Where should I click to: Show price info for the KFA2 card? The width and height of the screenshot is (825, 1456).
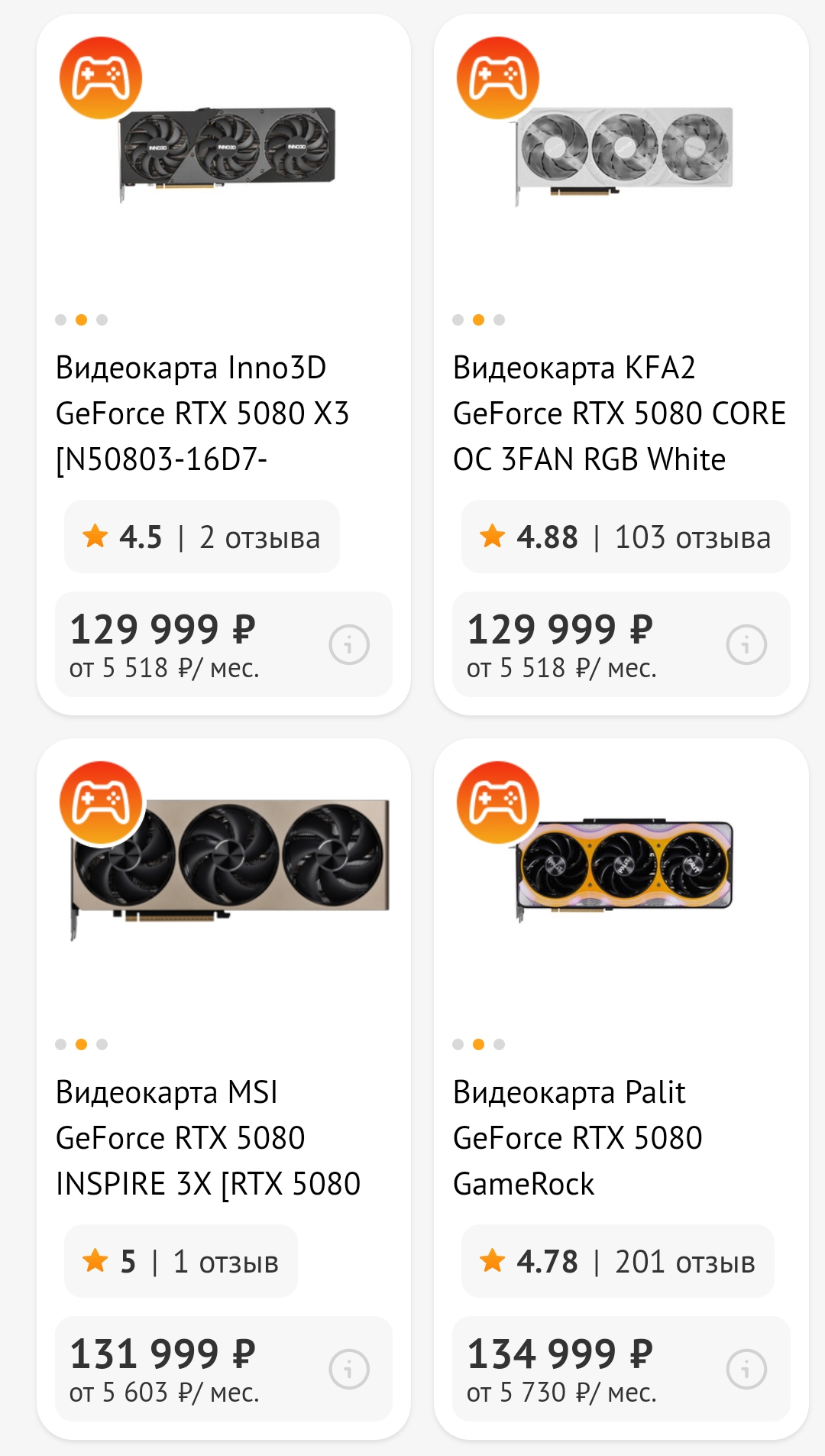coord(746,645)
